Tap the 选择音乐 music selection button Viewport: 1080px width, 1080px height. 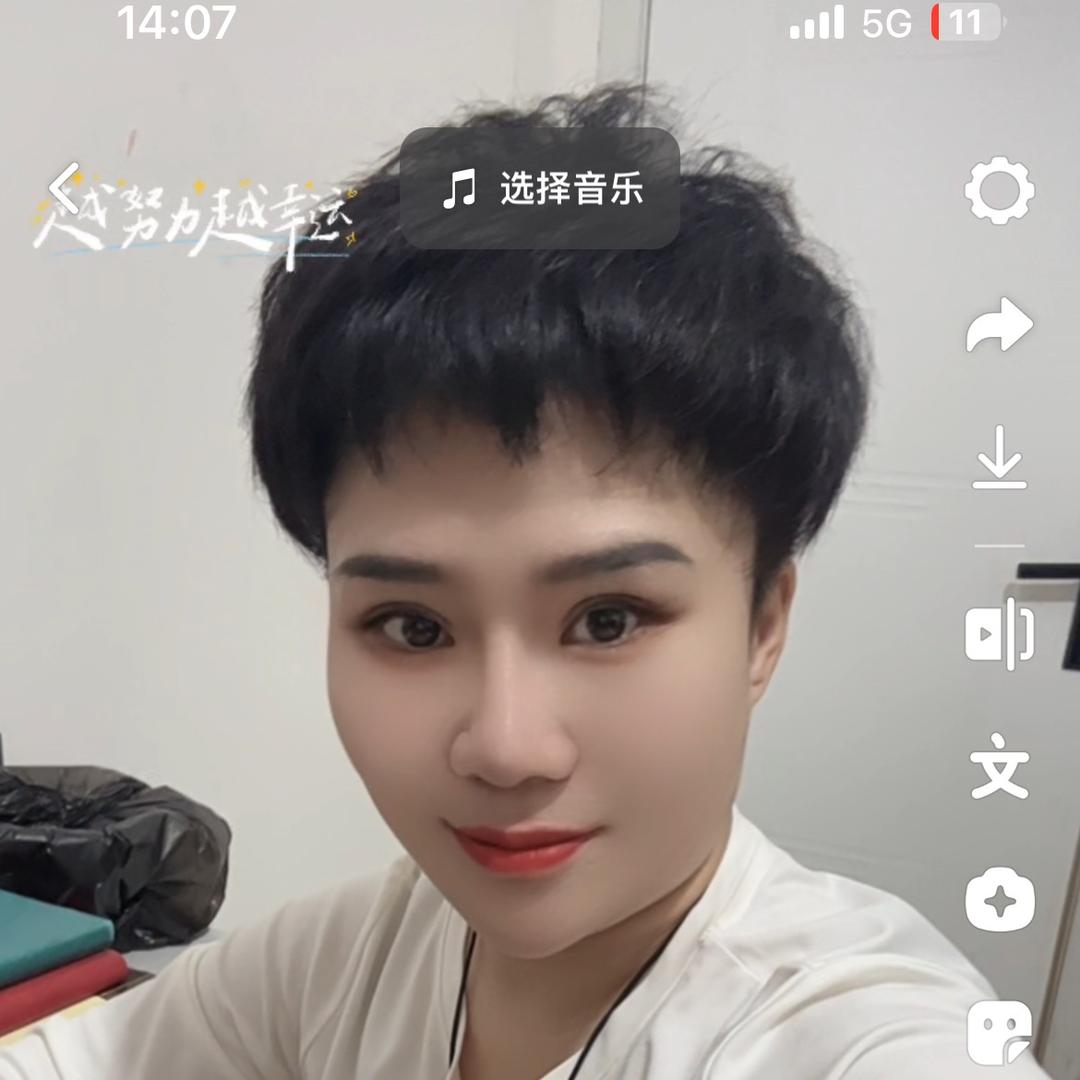[x=540, y=188]
